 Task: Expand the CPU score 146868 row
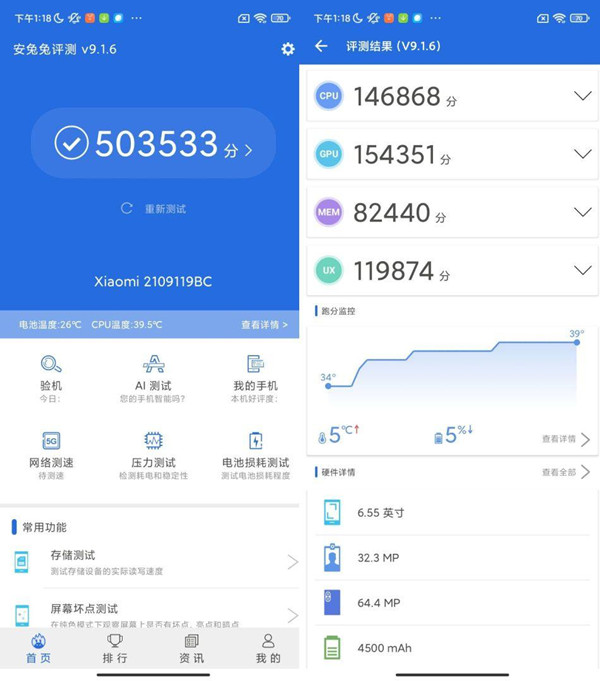(582, 96)
